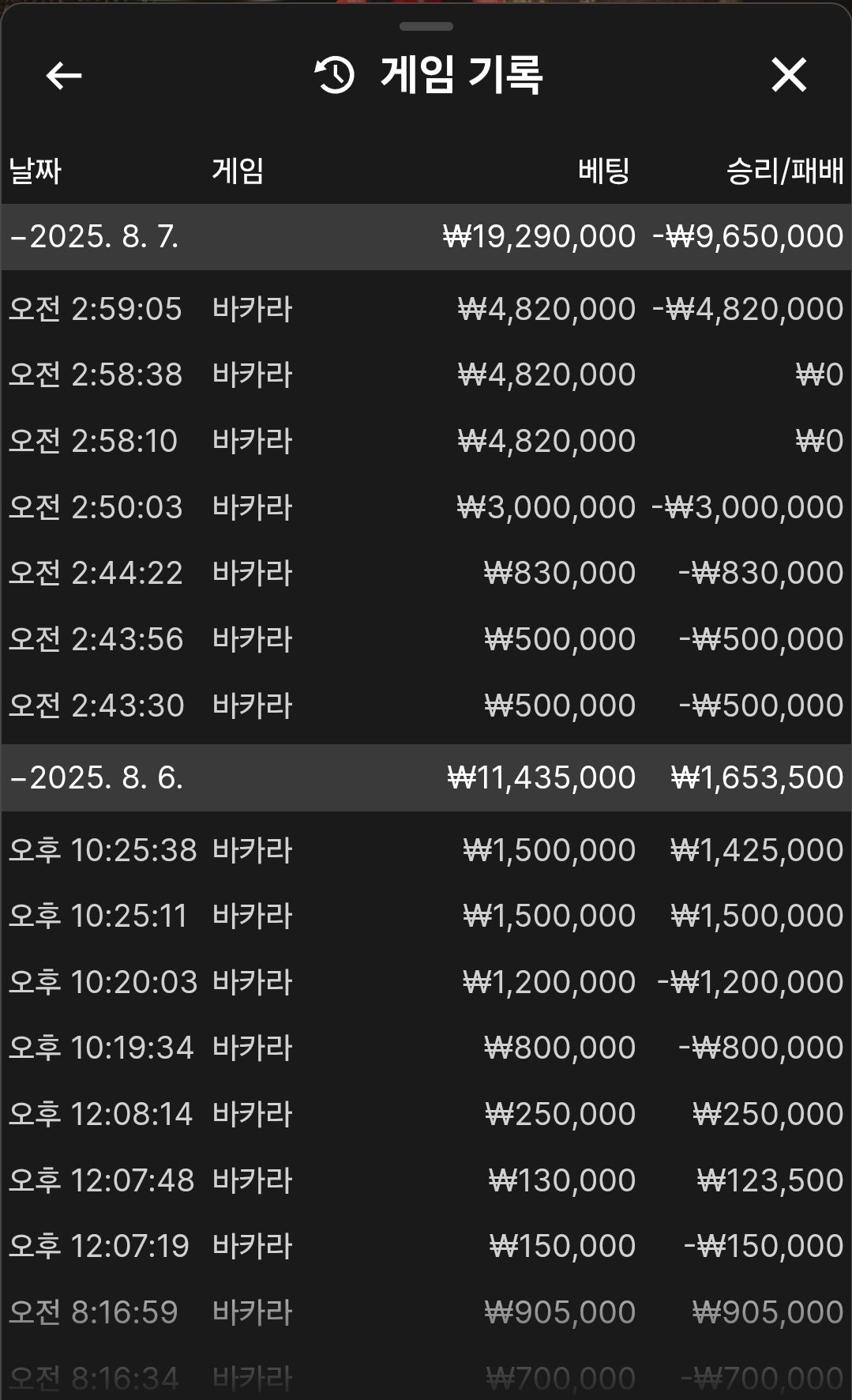This screenshot has width=852, height=1400.
Task: Collapse the 2025. 8. 6. date group
Action: pos(426,777)
